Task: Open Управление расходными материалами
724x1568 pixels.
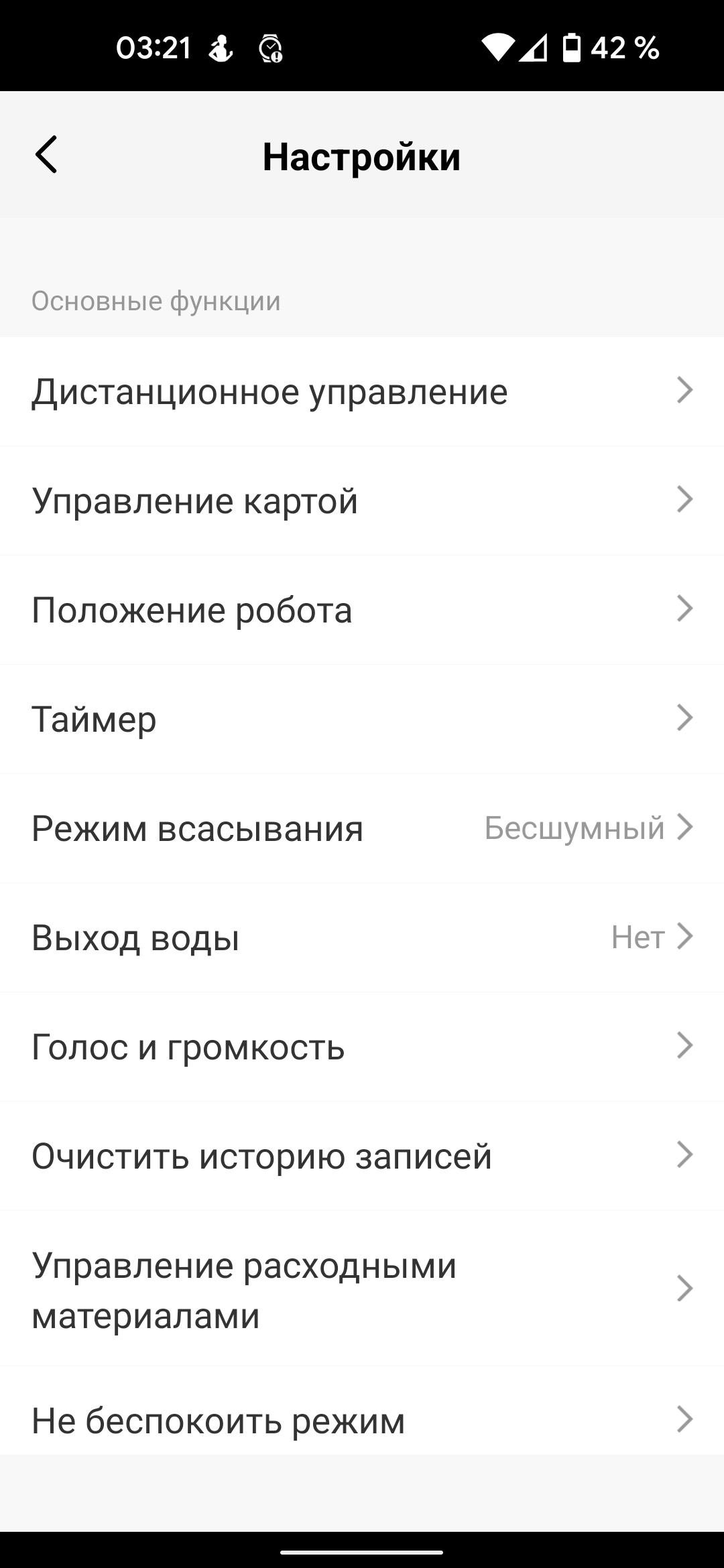Action: pyautogui.click(x=362, y=1289)
